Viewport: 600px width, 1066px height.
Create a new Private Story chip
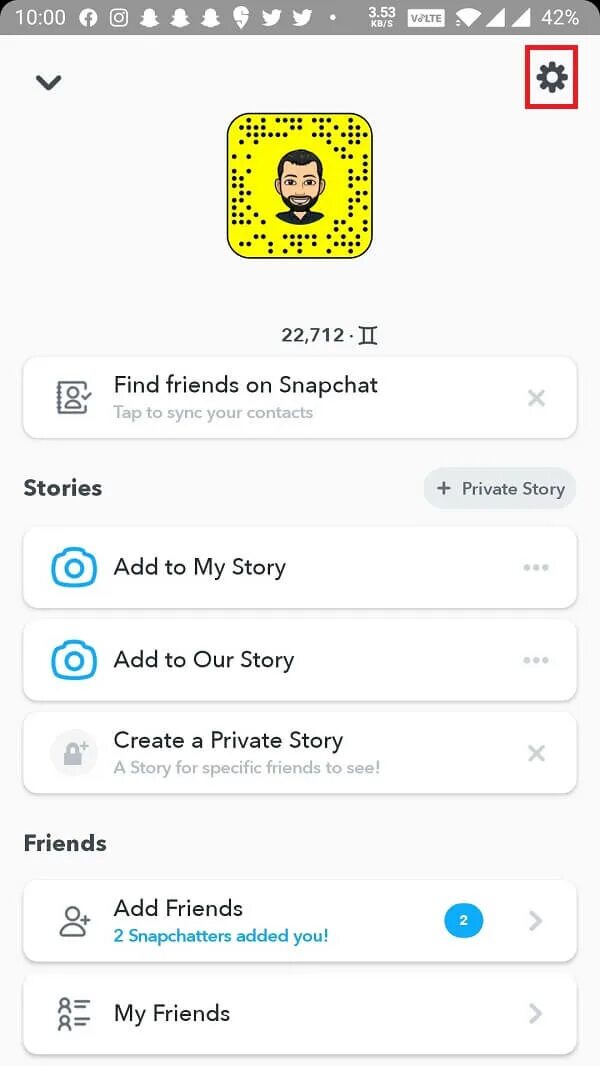click(x=500, y=489)
